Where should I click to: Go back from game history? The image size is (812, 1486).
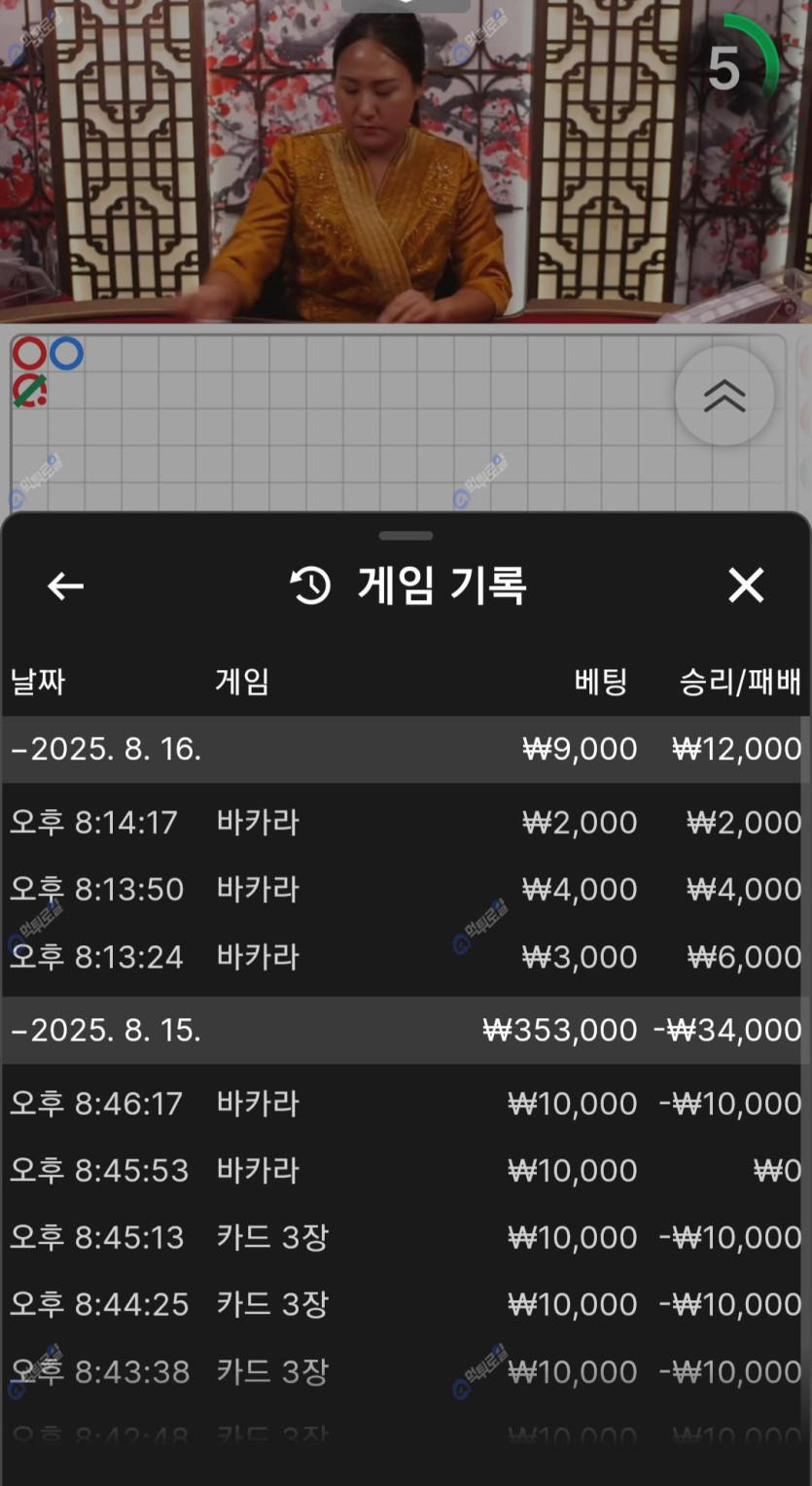point(65,585)
